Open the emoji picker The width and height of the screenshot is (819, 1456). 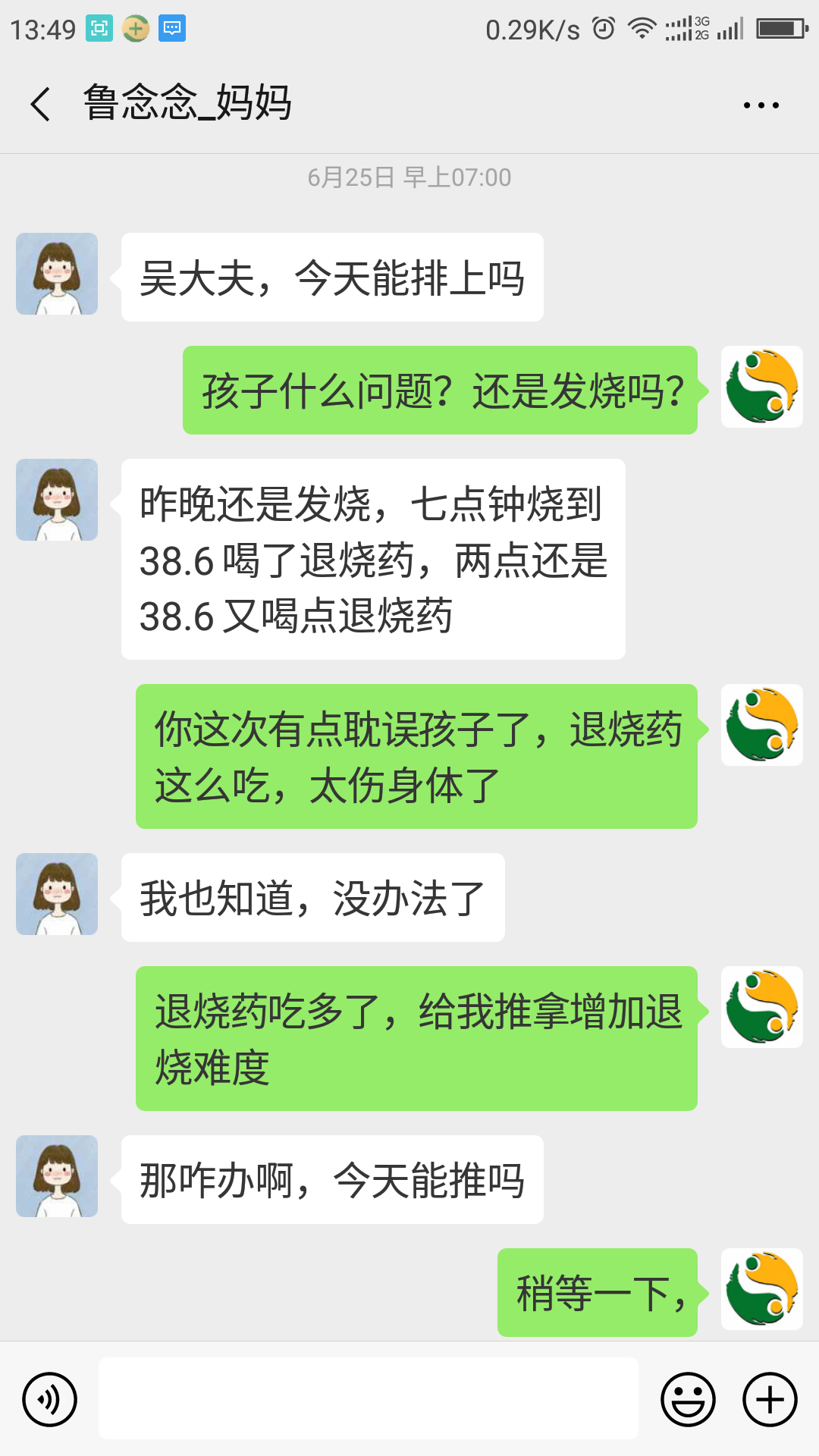click(688, 1399)
